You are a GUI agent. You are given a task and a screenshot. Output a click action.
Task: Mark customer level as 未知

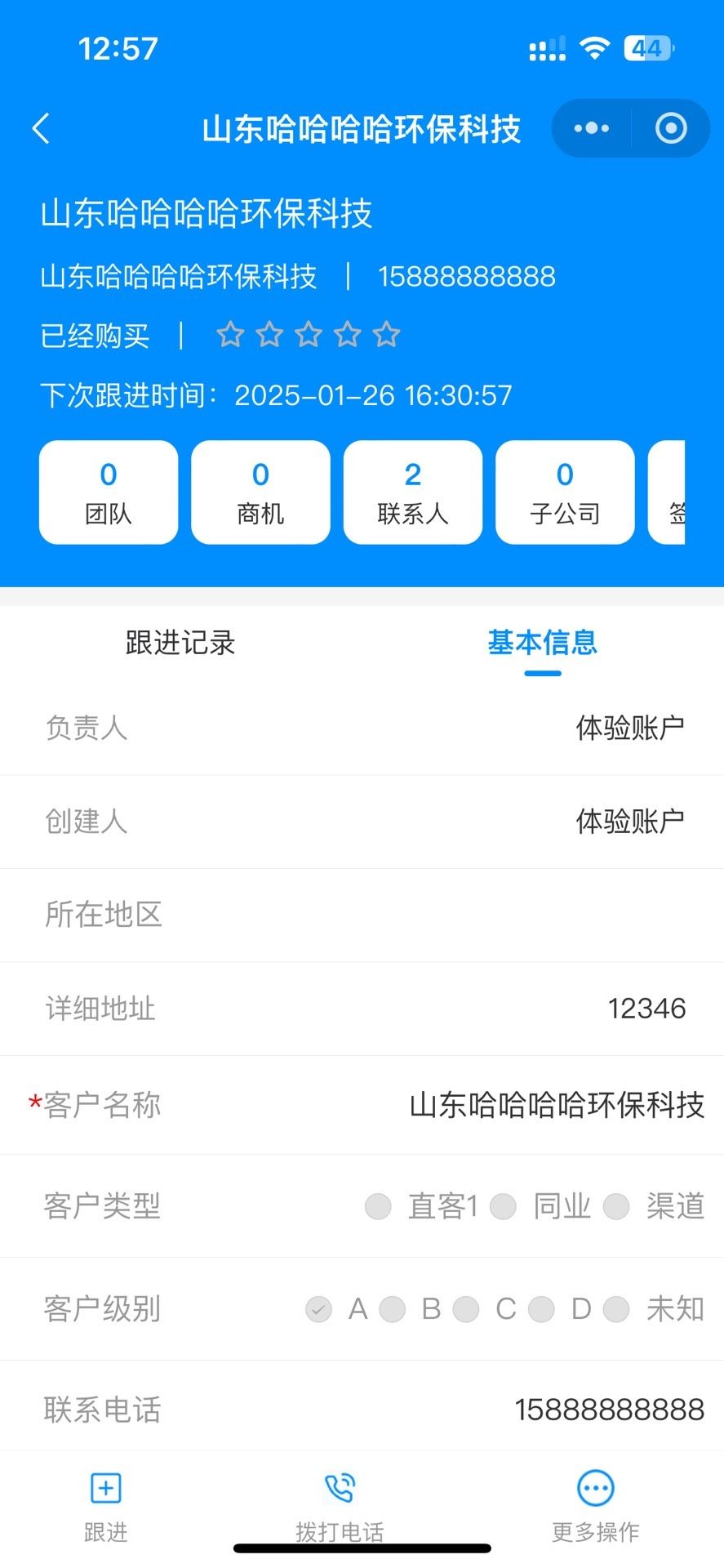pos(616,1309)
